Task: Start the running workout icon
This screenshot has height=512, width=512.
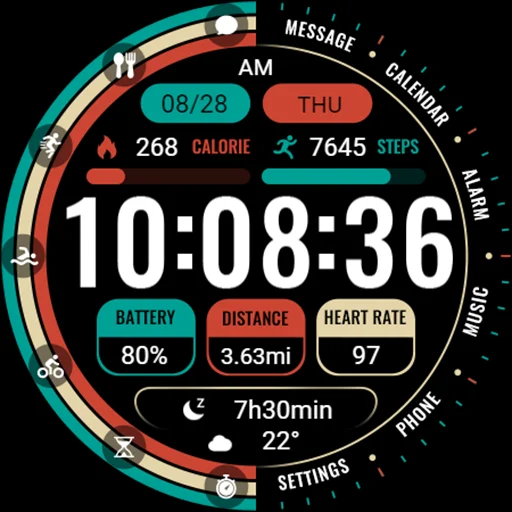Action: pyautogui.click(x=50, y=145)
